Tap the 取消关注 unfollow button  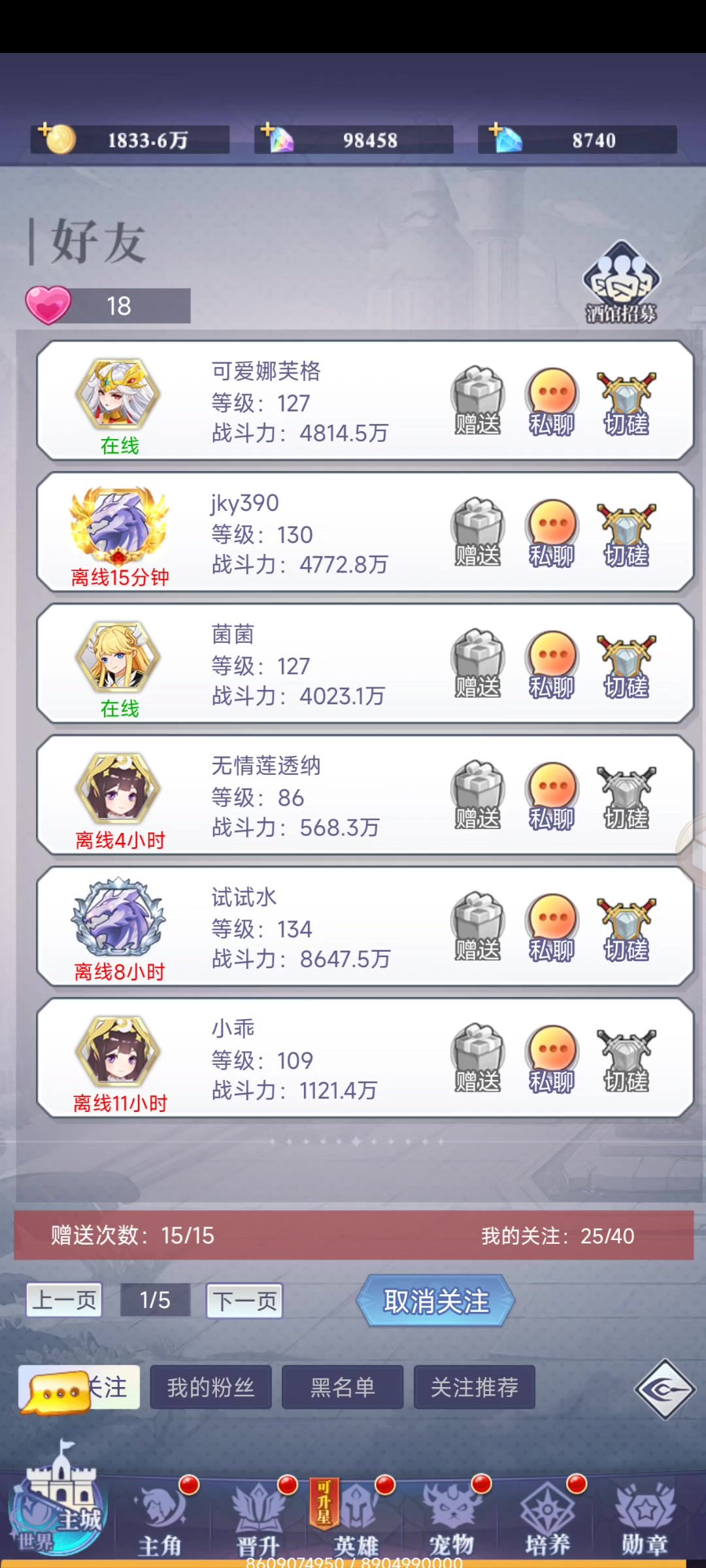coord(435,1301)
